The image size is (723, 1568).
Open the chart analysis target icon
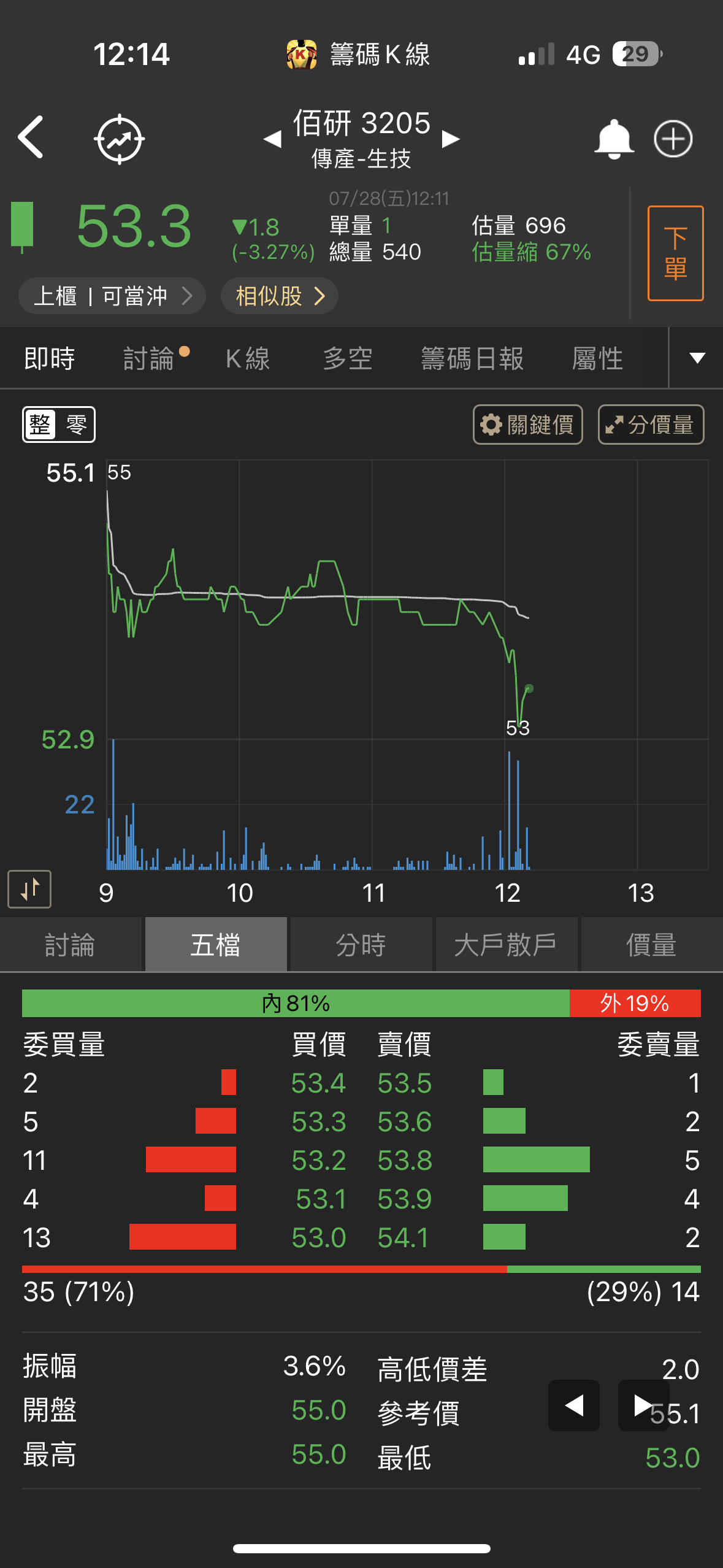click(119, 139)
